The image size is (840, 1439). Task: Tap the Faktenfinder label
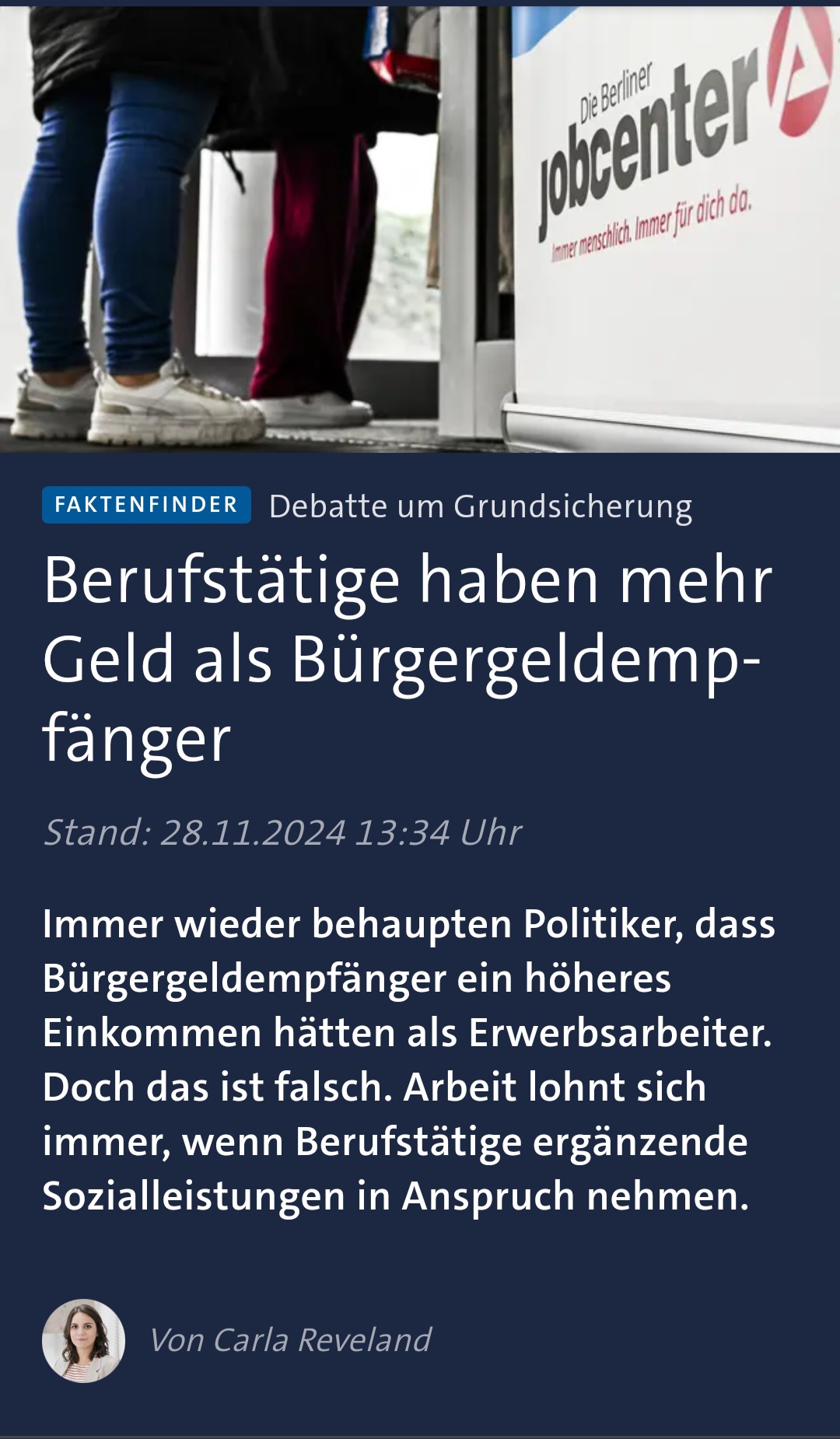[146, 505]
